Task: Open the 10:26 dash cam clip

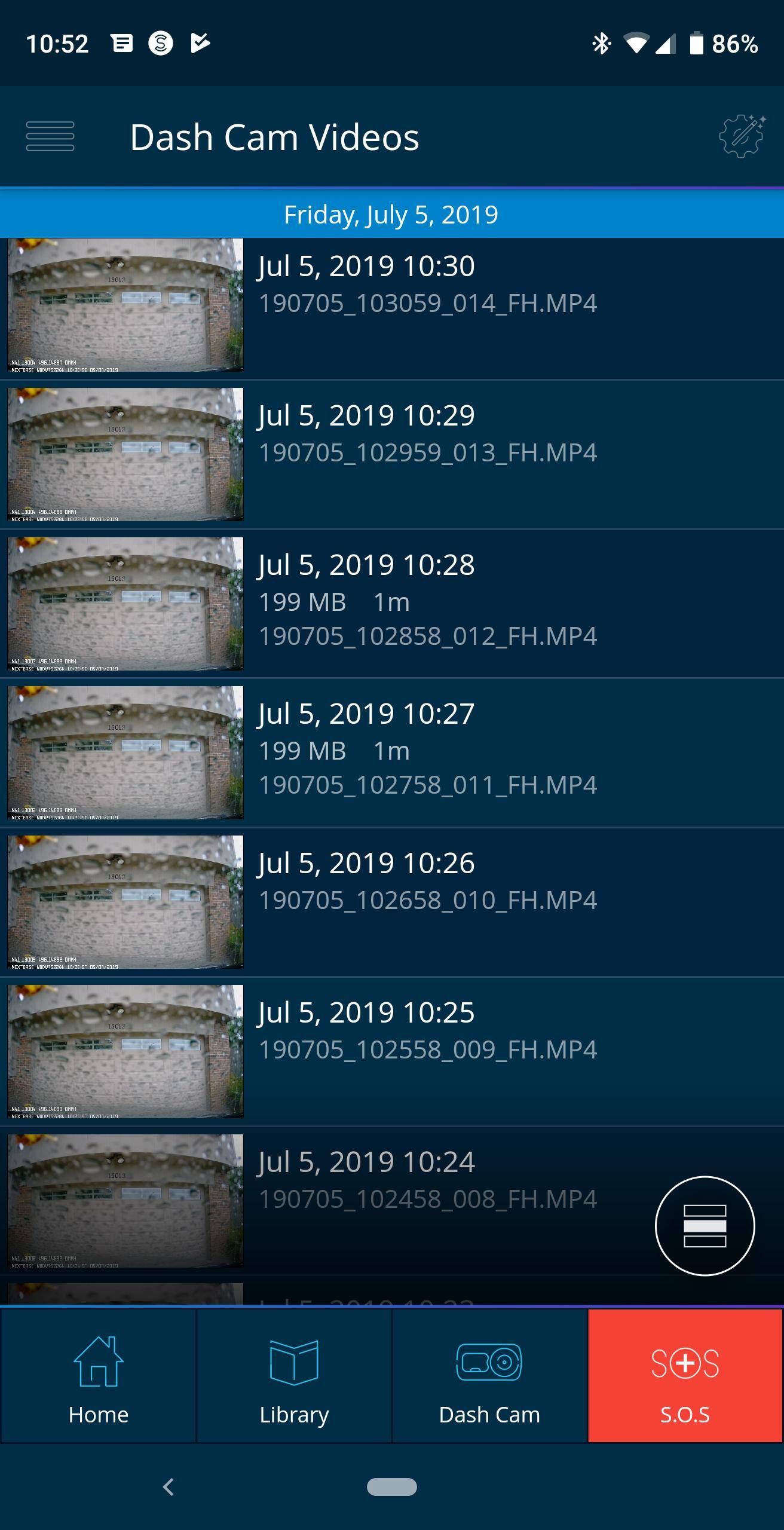Action: click(x=392, y=902)
